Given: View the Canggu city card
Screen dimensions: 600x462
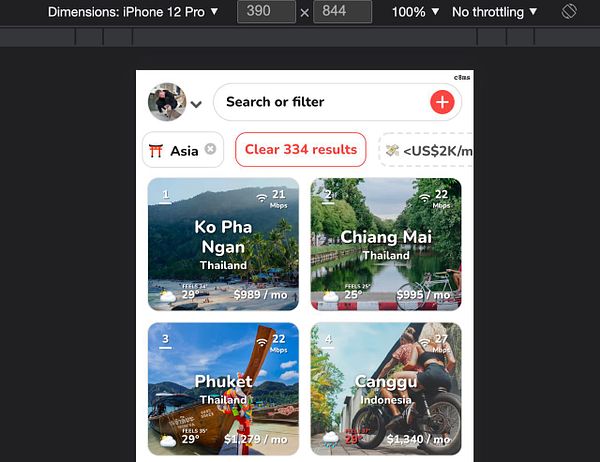Looking at the screenshot, I should coord(386,388).
